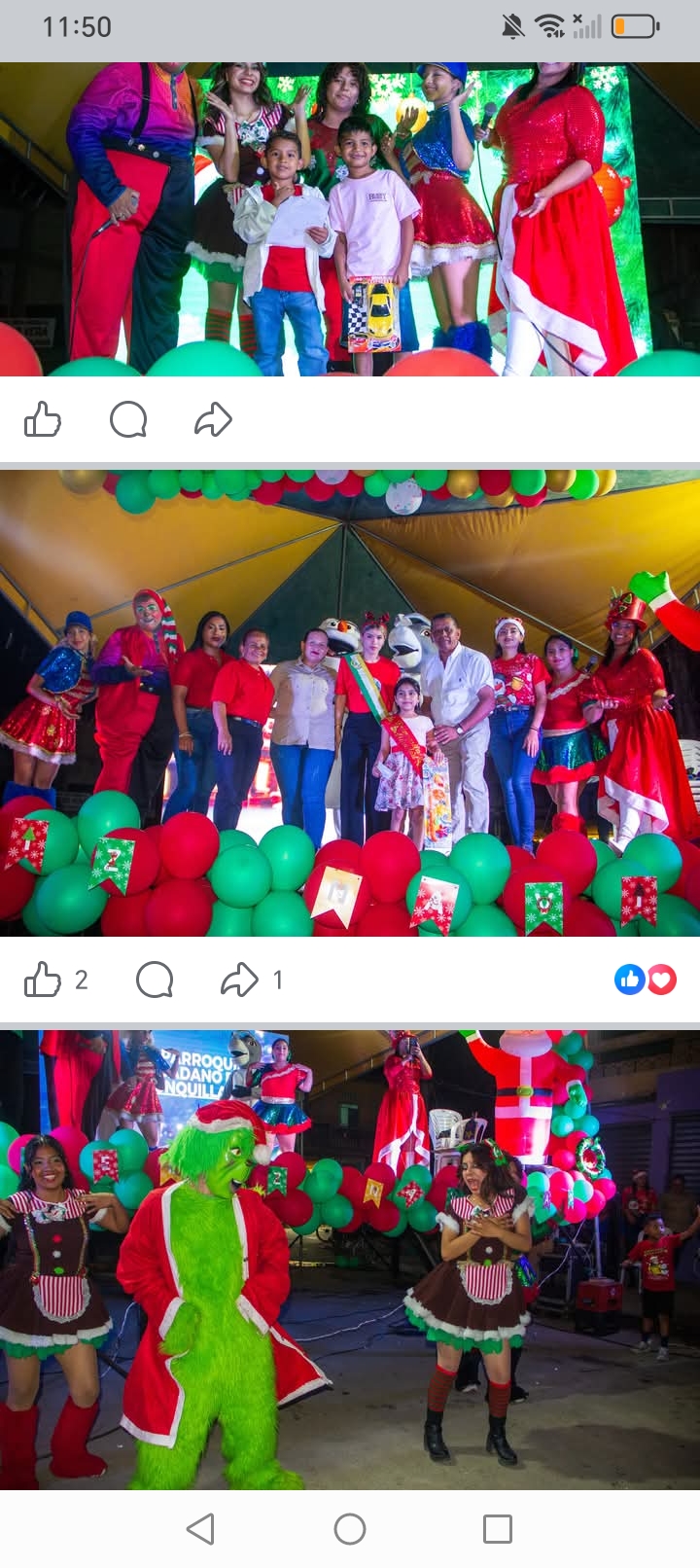Share the group photo that has 1 share
Viewport: 700px width, 1568px height.
[239, 980]
